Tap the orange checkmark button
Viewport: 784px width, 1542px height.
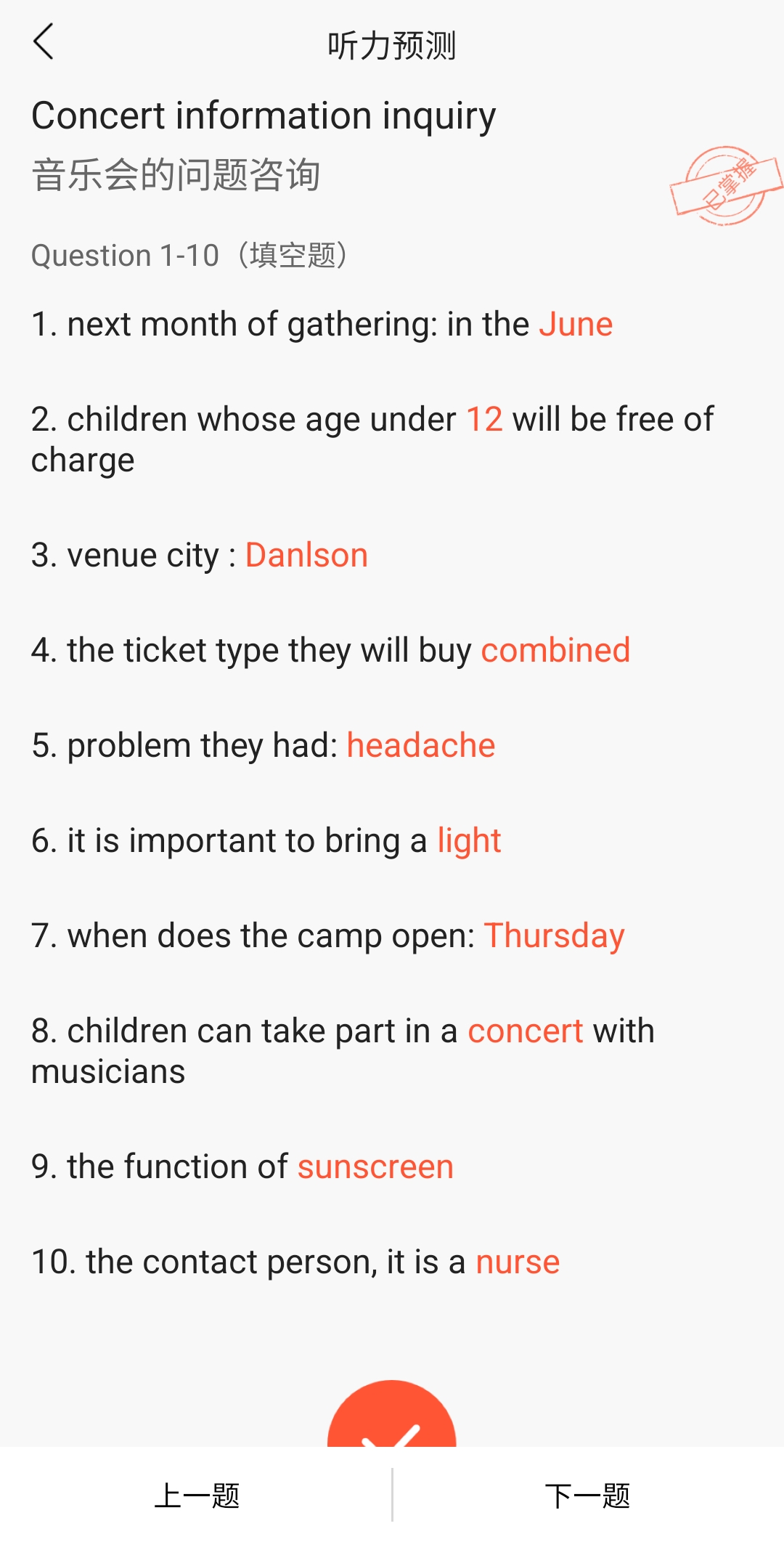[392, 1413]
